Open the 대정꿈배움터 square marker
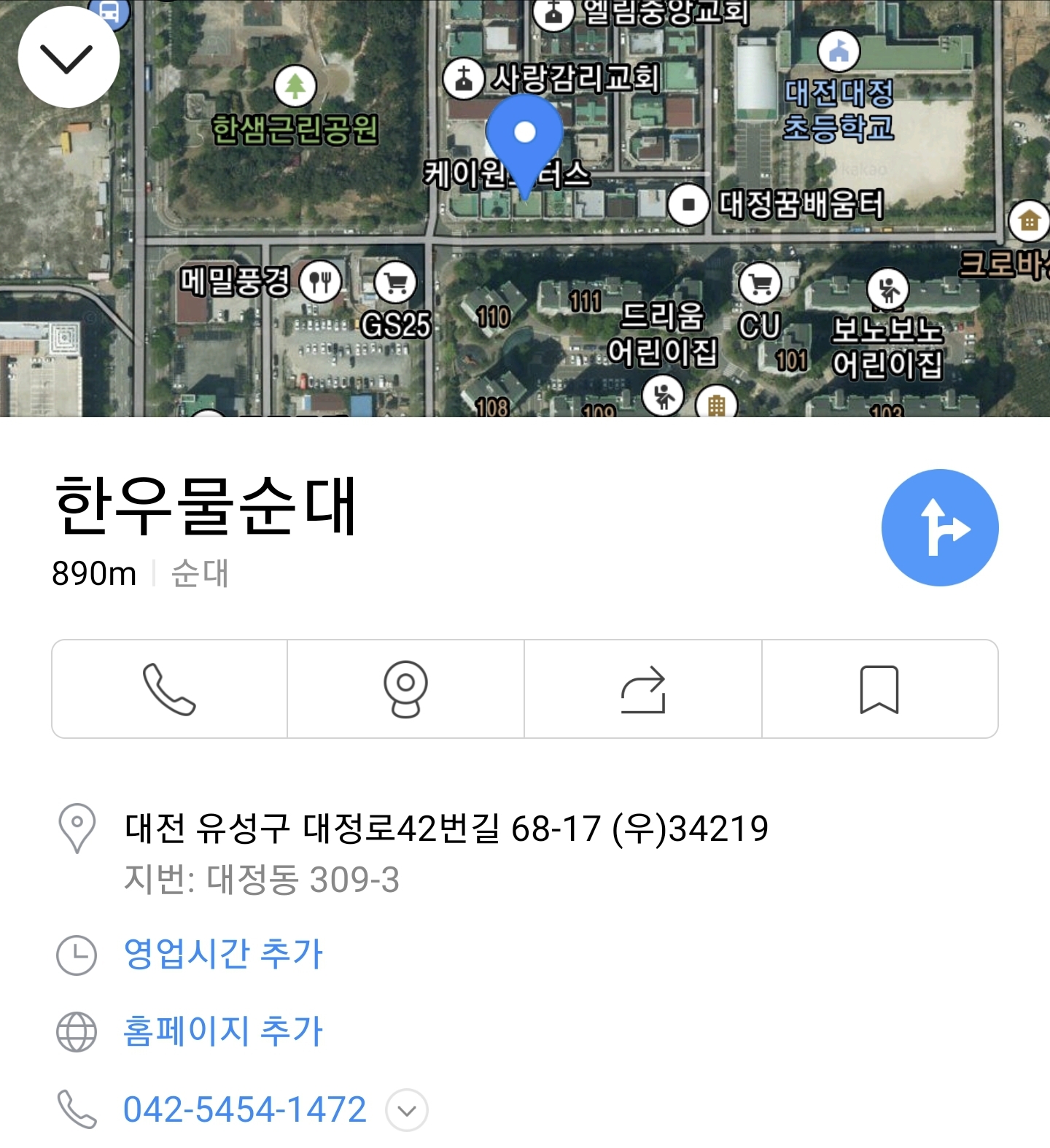1050x1148 pixels. (x=689, y=204)
